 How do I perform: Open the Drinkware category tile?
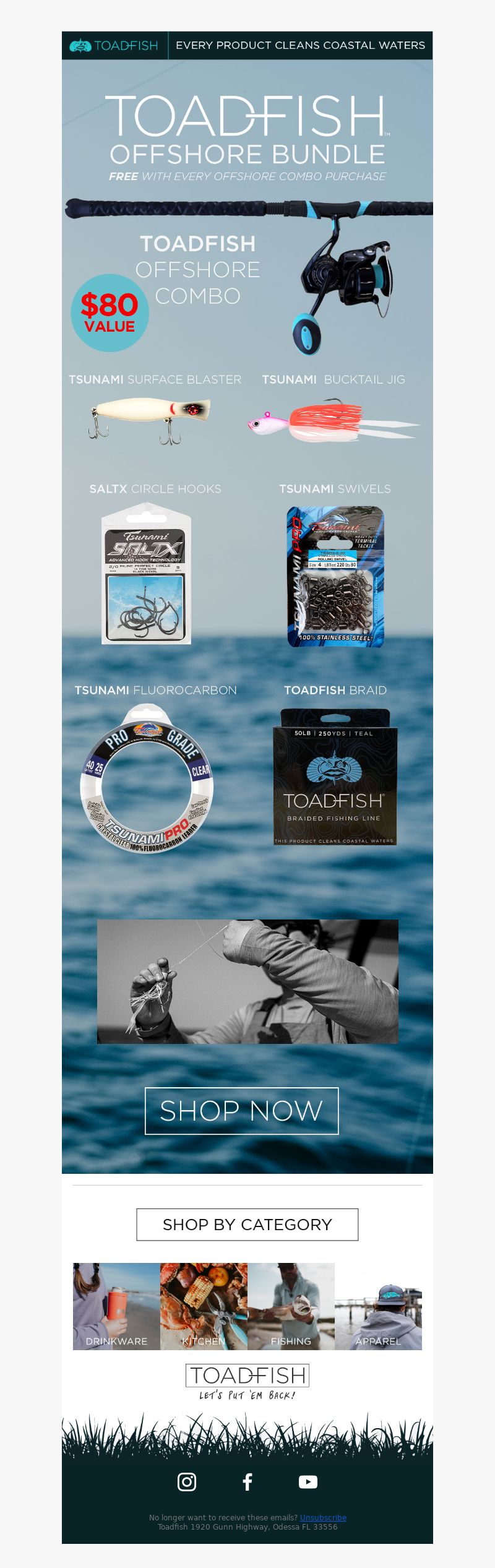[x=116, y=1306]
